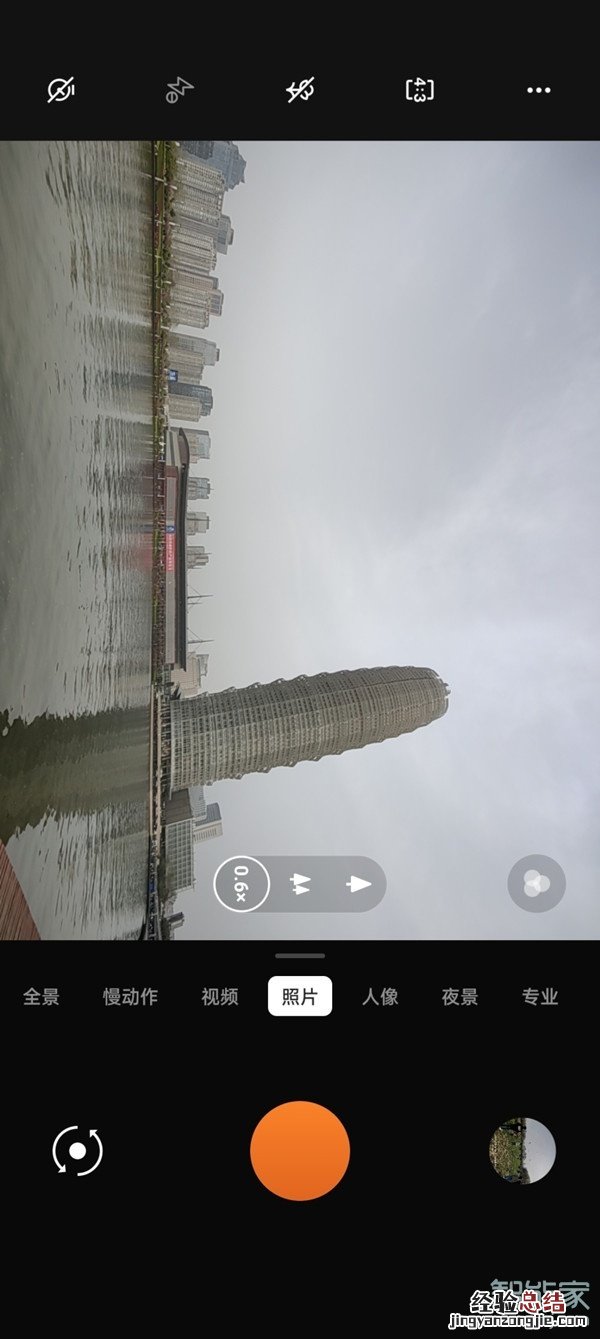Screen dimensions: 600x1339
Task: Open the three-dot more options menu
Action: click(538, 90)
